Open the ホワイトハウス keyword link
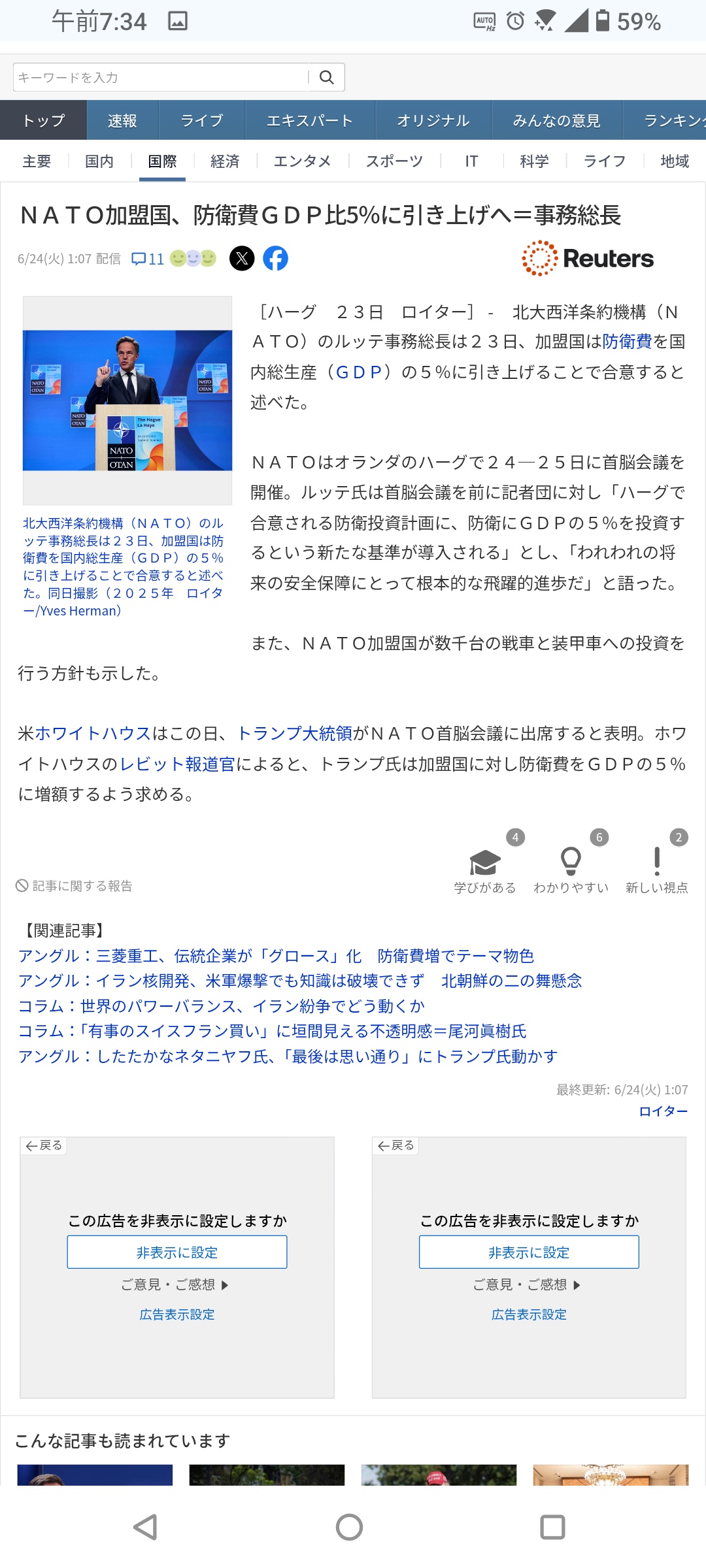 pyautogui.click(x=93, y=734)
